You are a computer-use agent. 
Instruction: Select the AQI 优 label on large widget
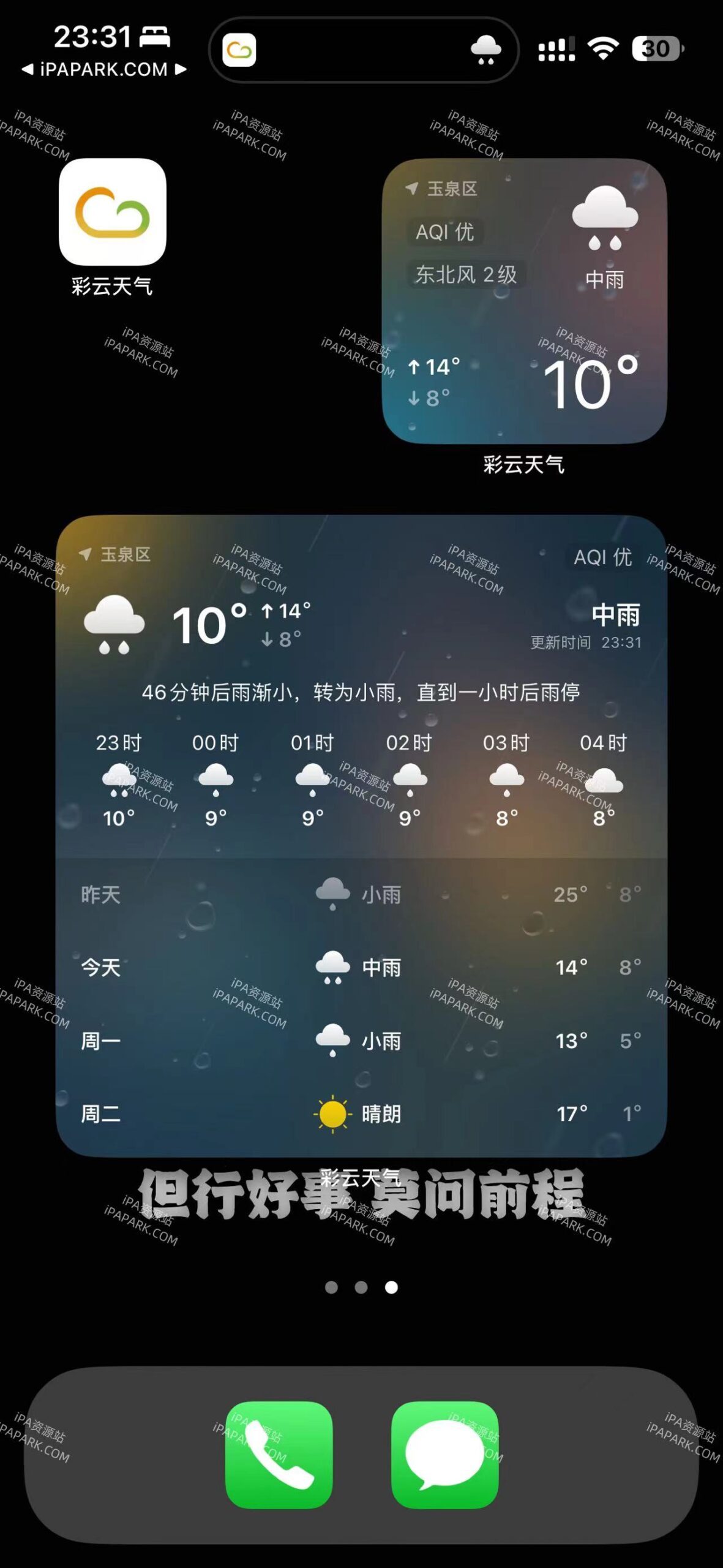[602, 558]
